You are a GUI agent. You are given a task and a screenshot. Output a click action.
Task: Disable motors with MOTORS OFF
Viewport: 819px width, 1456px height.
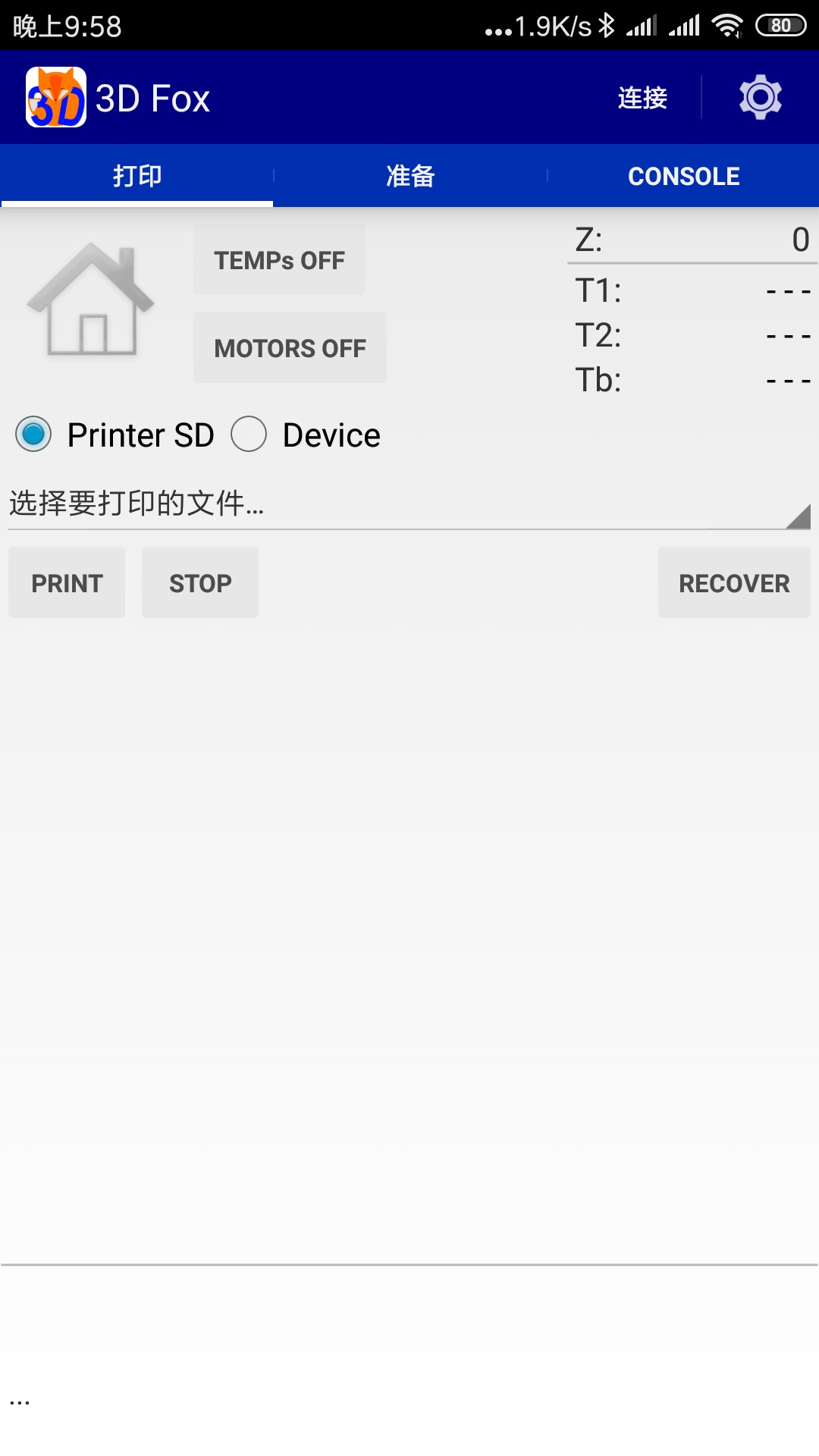[290, 348]
